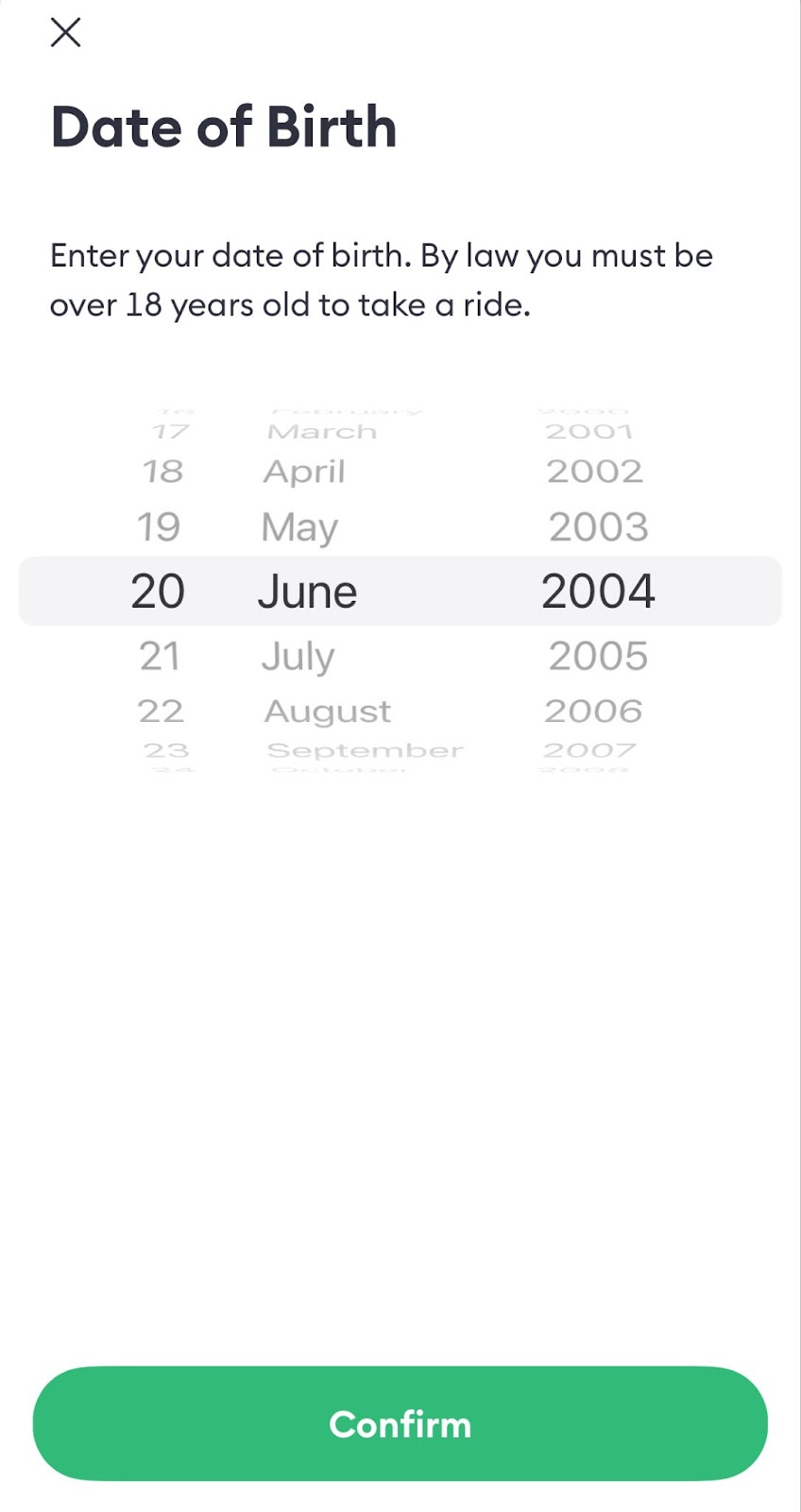Select day 21 in the picker
Screen dimensions: 801x1512
pyautogui.click(x=160, y=656)
